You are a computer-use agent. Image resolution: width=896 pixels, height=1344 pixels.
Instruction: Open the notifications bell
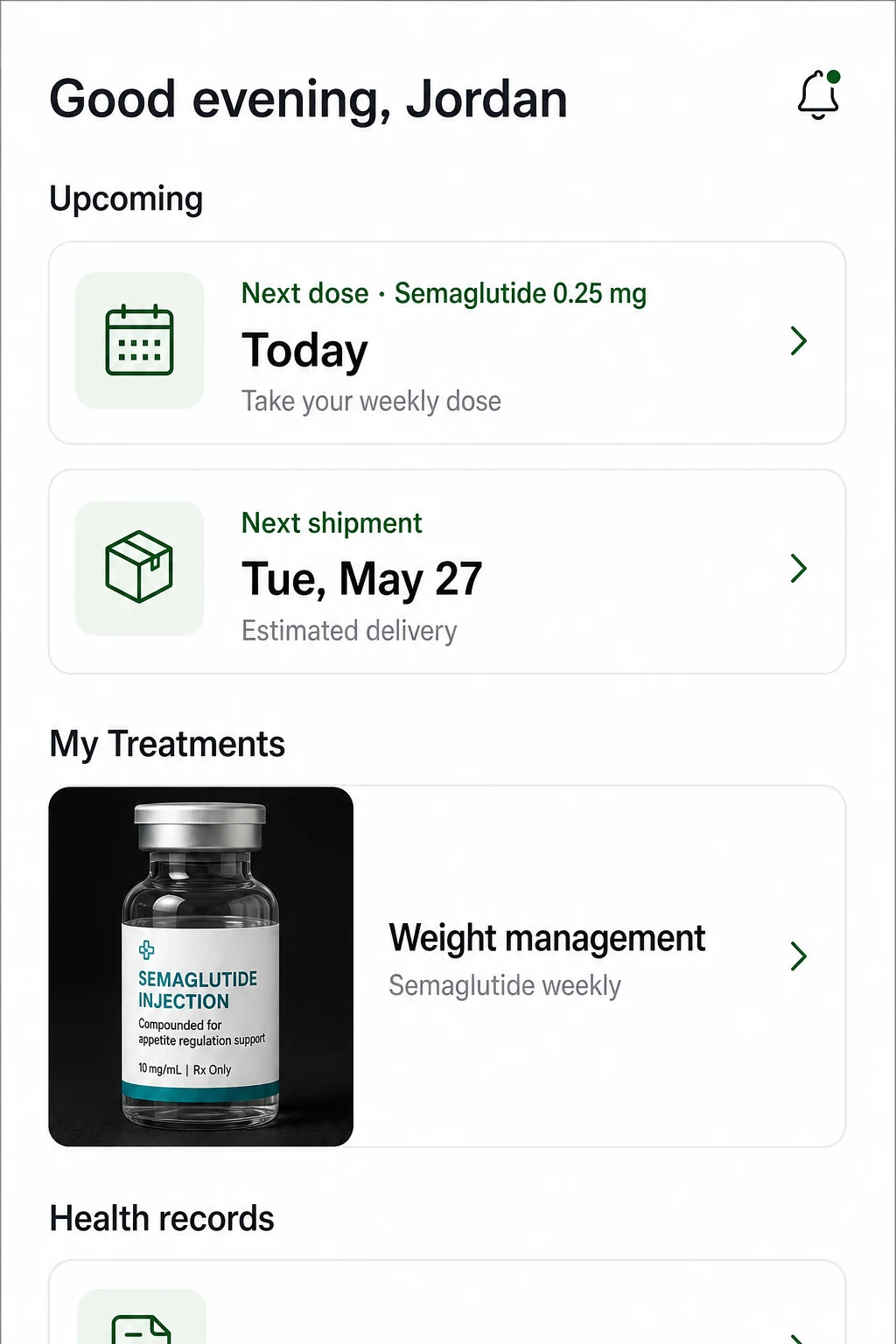coord(819,94)
